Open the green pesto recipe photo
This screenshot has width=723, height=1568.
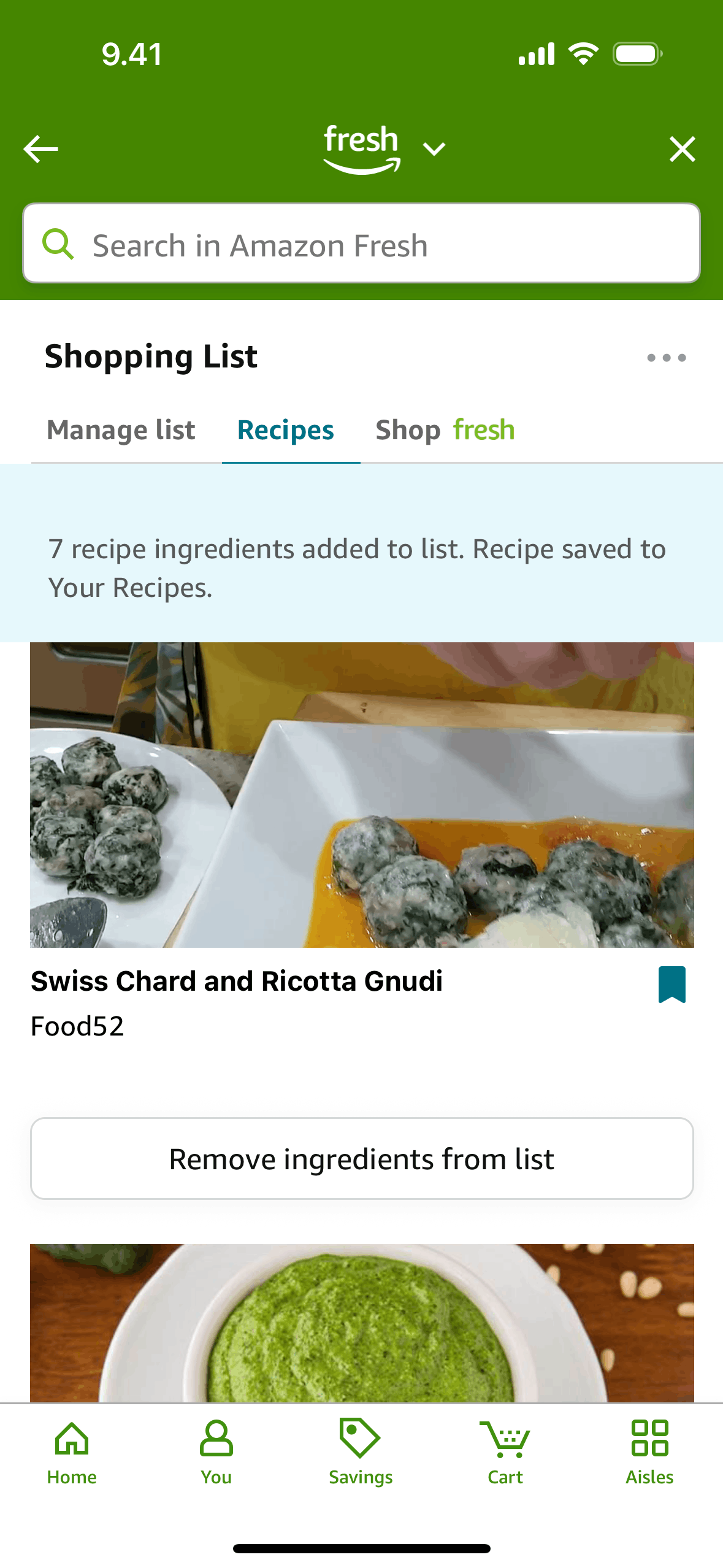[361, 1323]
